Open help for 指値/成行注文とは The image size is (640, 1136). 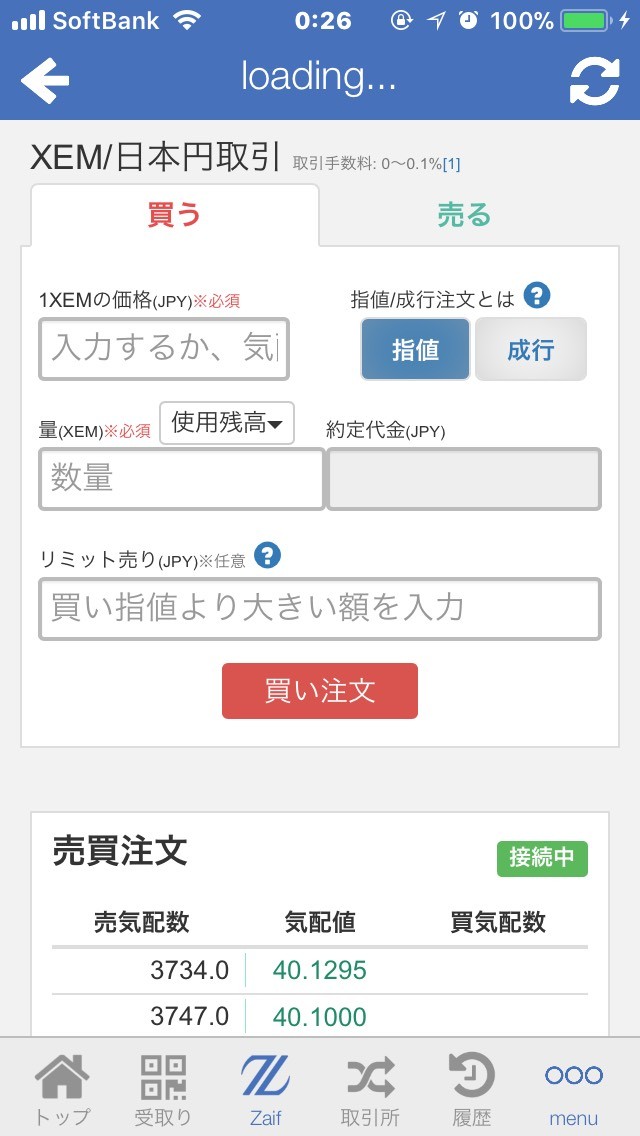point(538,296)
